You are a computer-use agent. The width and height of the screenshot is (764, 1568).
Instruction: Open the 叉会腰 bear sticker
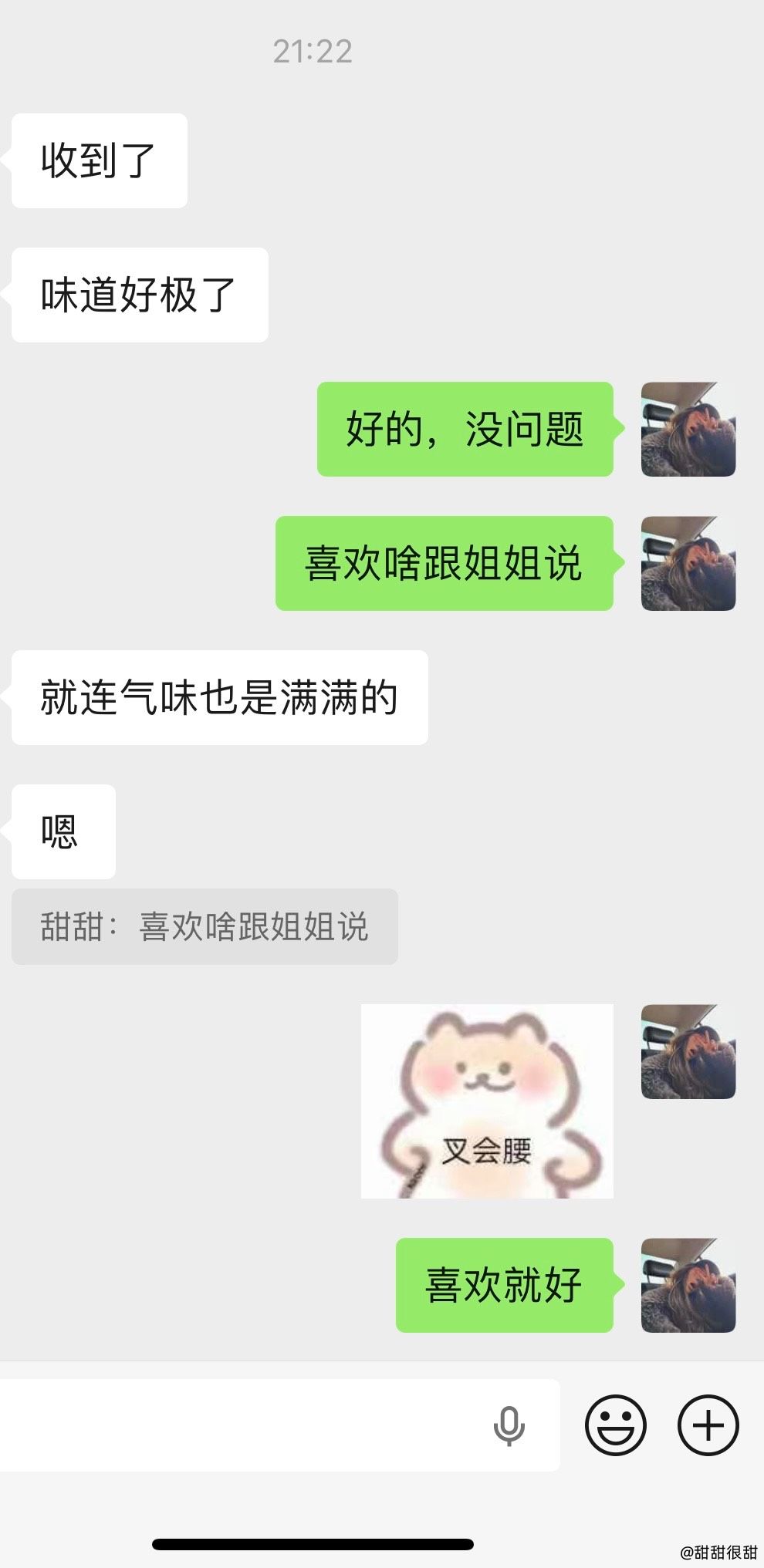pos(487,1101)
